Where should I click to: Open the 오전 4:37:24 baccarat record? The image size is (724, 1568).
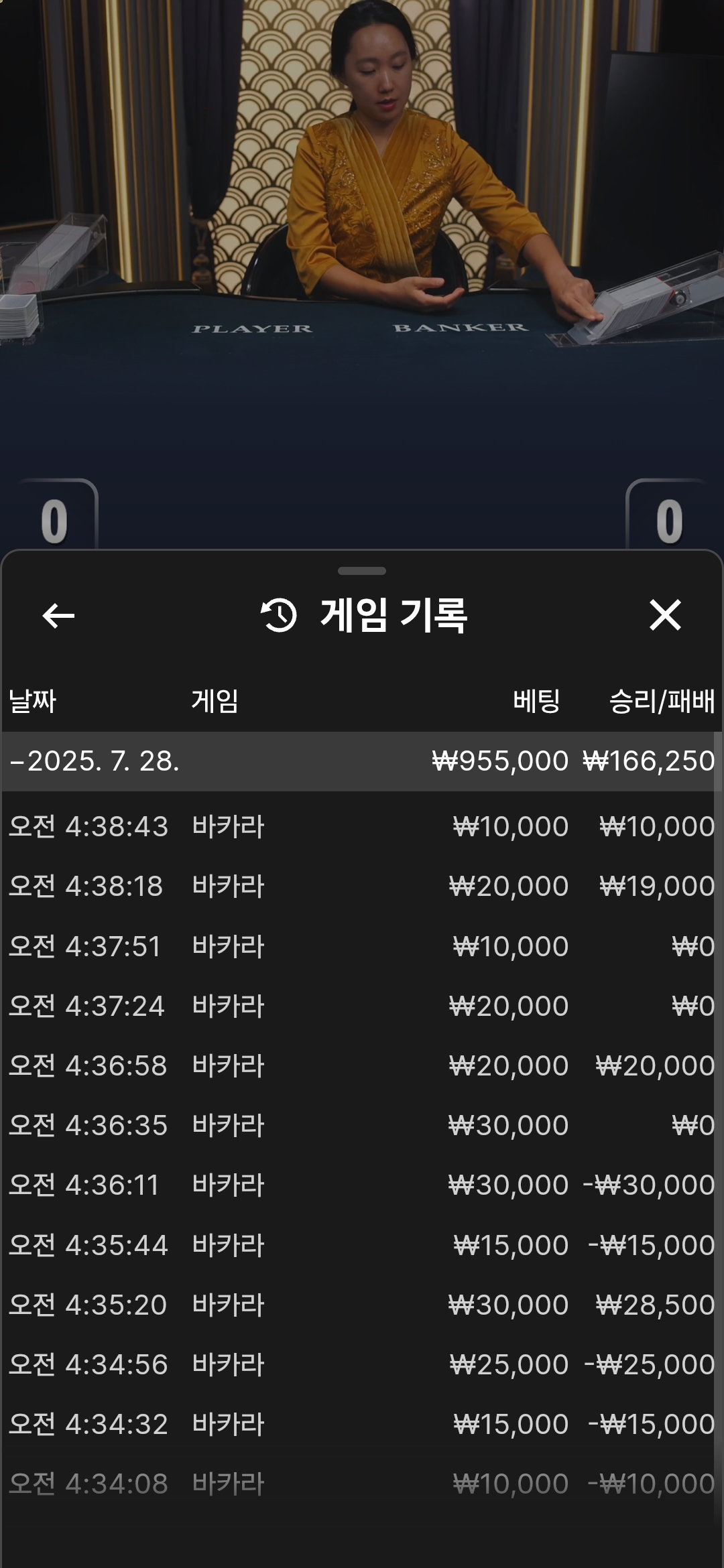click(x=362, y=1006)
